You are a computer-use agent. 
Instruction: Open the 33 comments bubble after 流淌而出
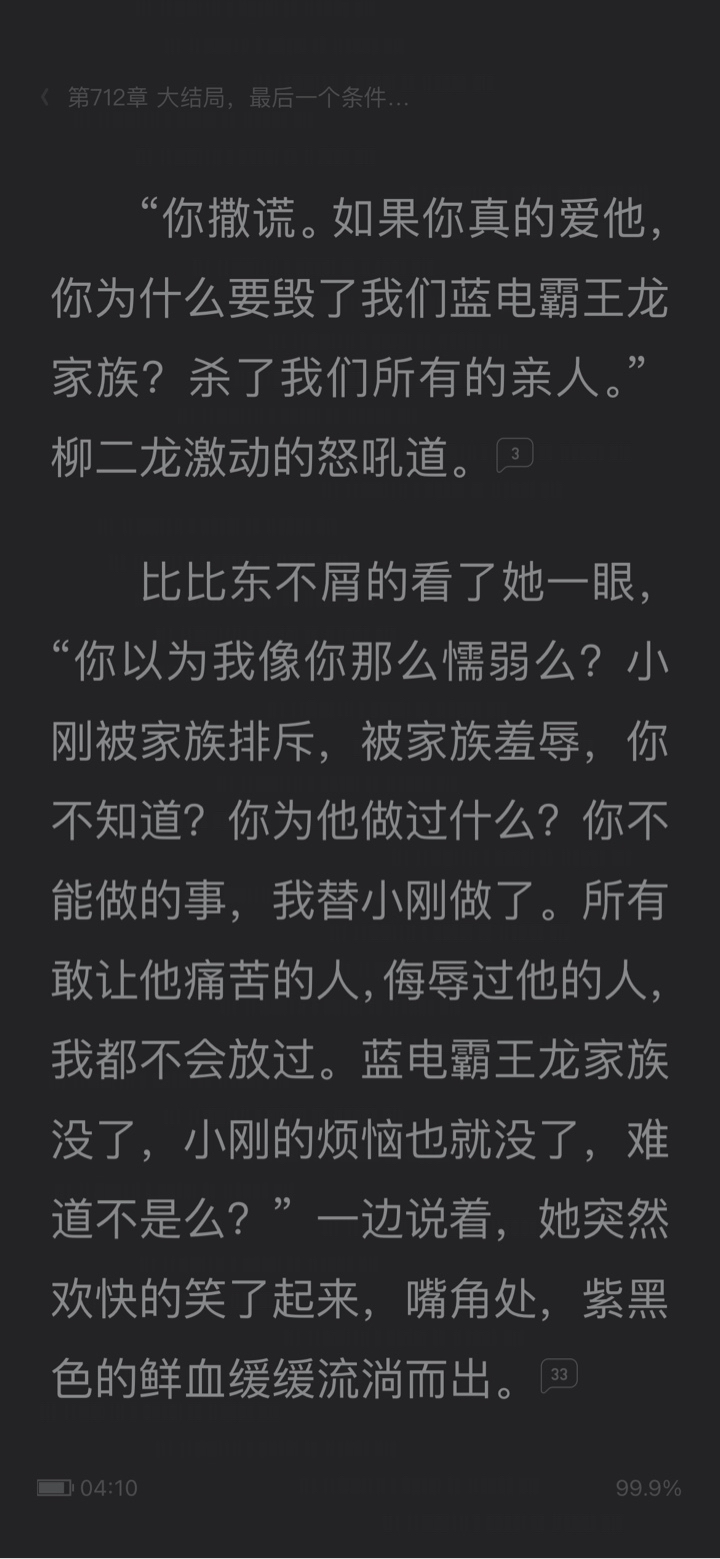click(x=559, y=1376)
